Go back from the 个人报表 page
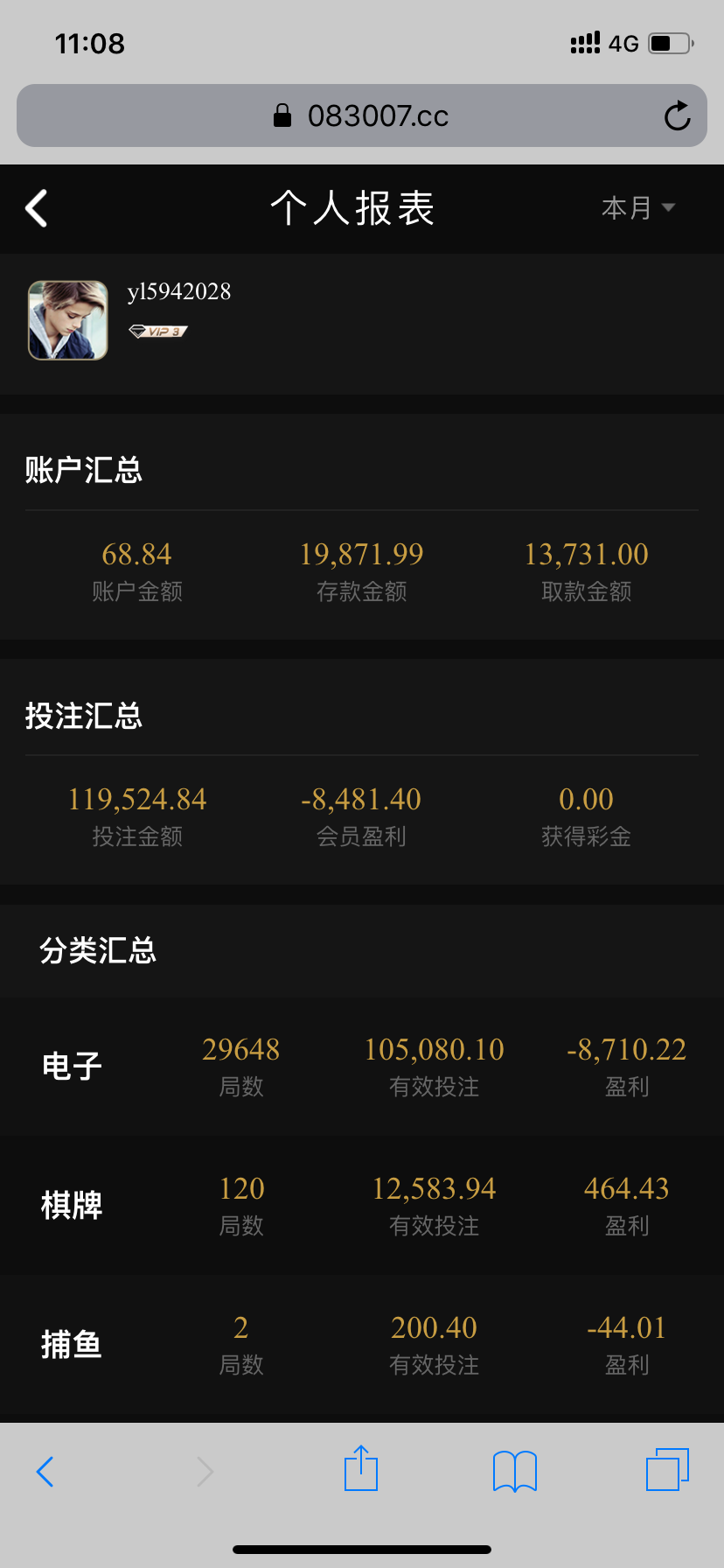This screenshot has width=724, height=1568. (x=37, y=208)
